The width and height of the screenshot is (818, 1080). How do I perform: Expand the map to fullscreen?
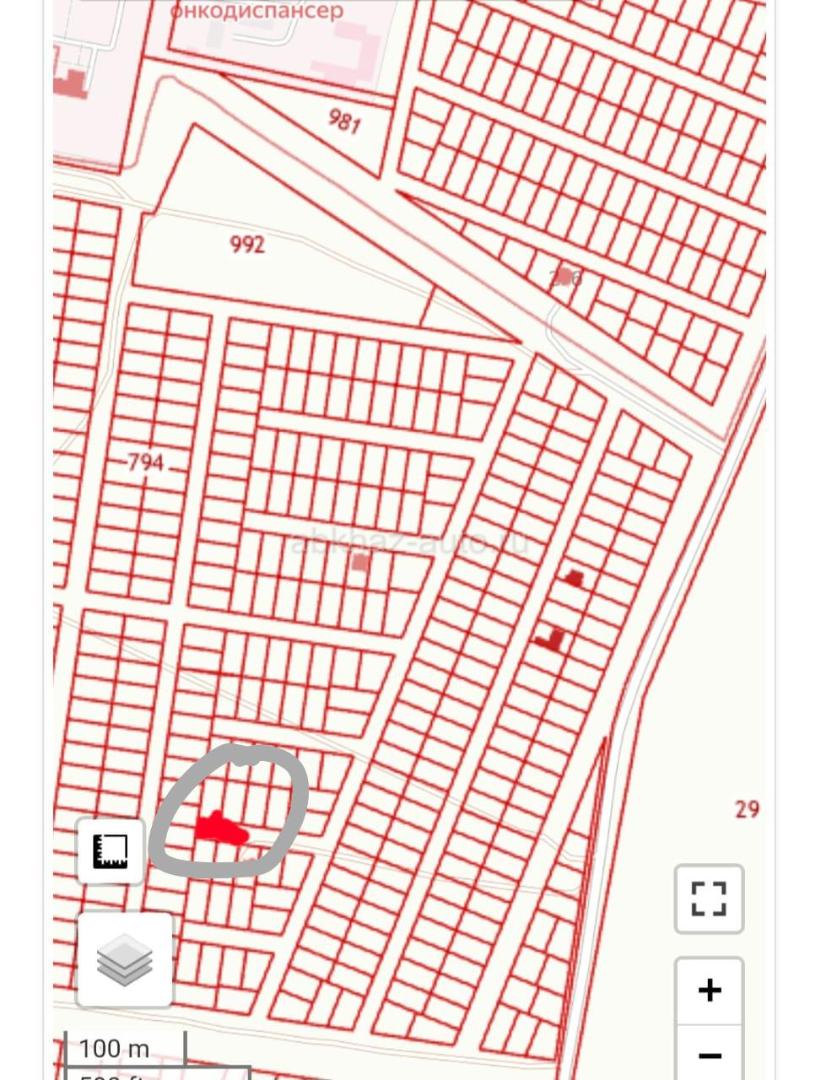tap(708, 898)
